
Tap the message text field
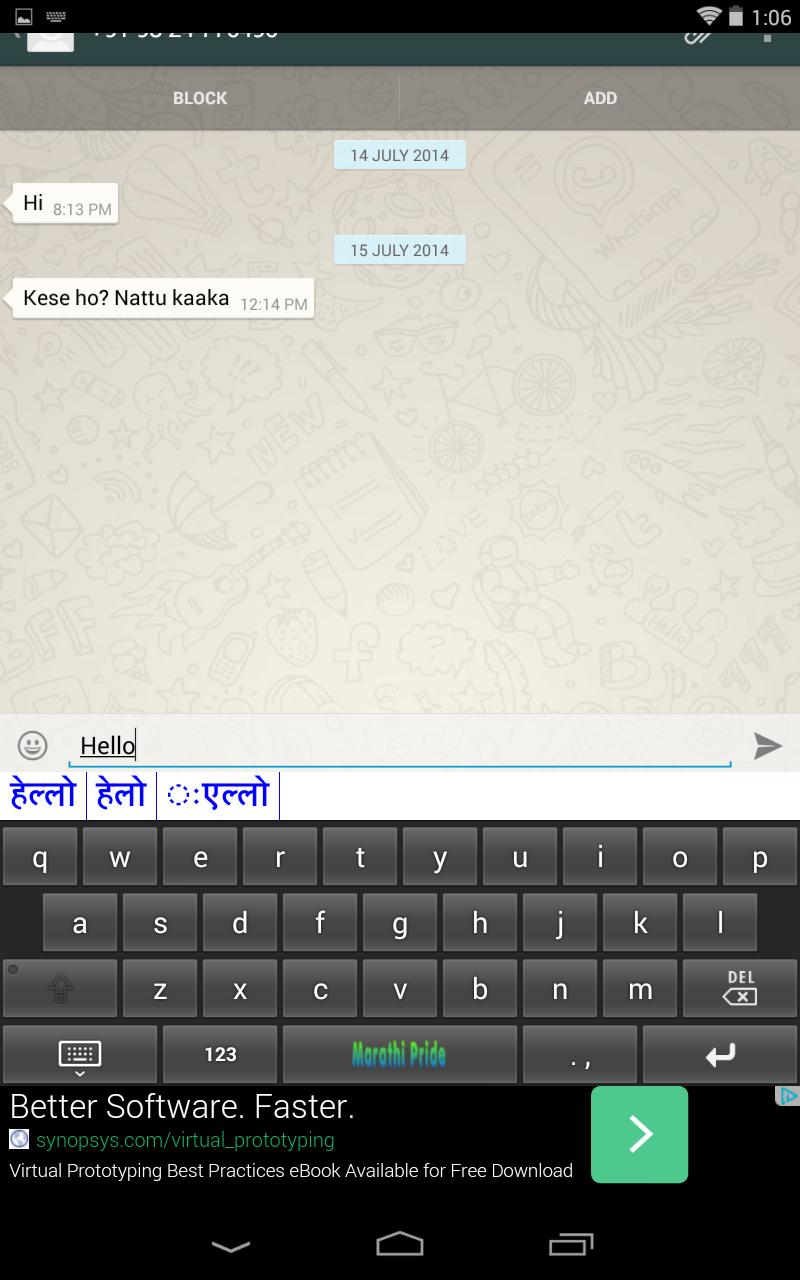[x=400, y=745]
